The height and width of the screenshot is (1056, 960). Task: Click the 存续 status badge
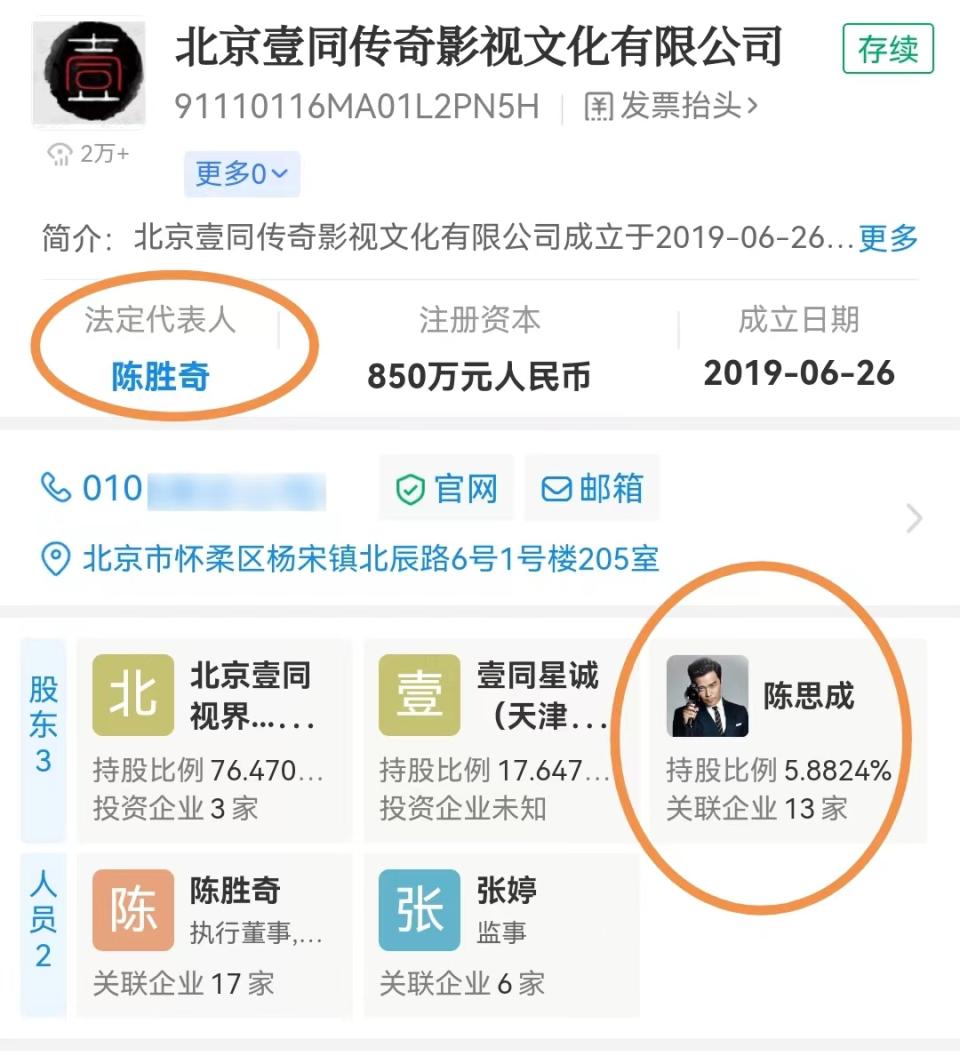tap(886, 46)
